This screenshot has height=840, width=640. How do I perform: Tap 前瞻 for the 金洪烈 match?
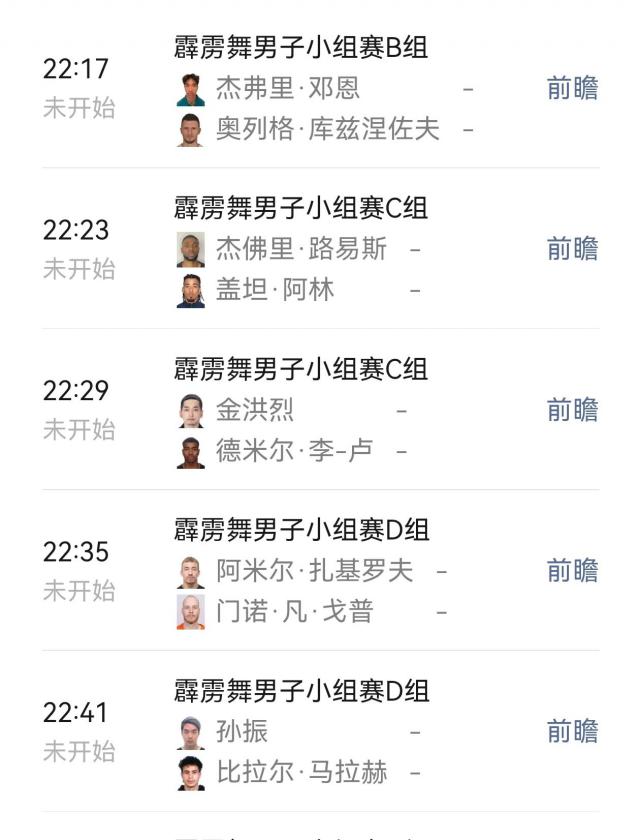(x=572, y=409)
